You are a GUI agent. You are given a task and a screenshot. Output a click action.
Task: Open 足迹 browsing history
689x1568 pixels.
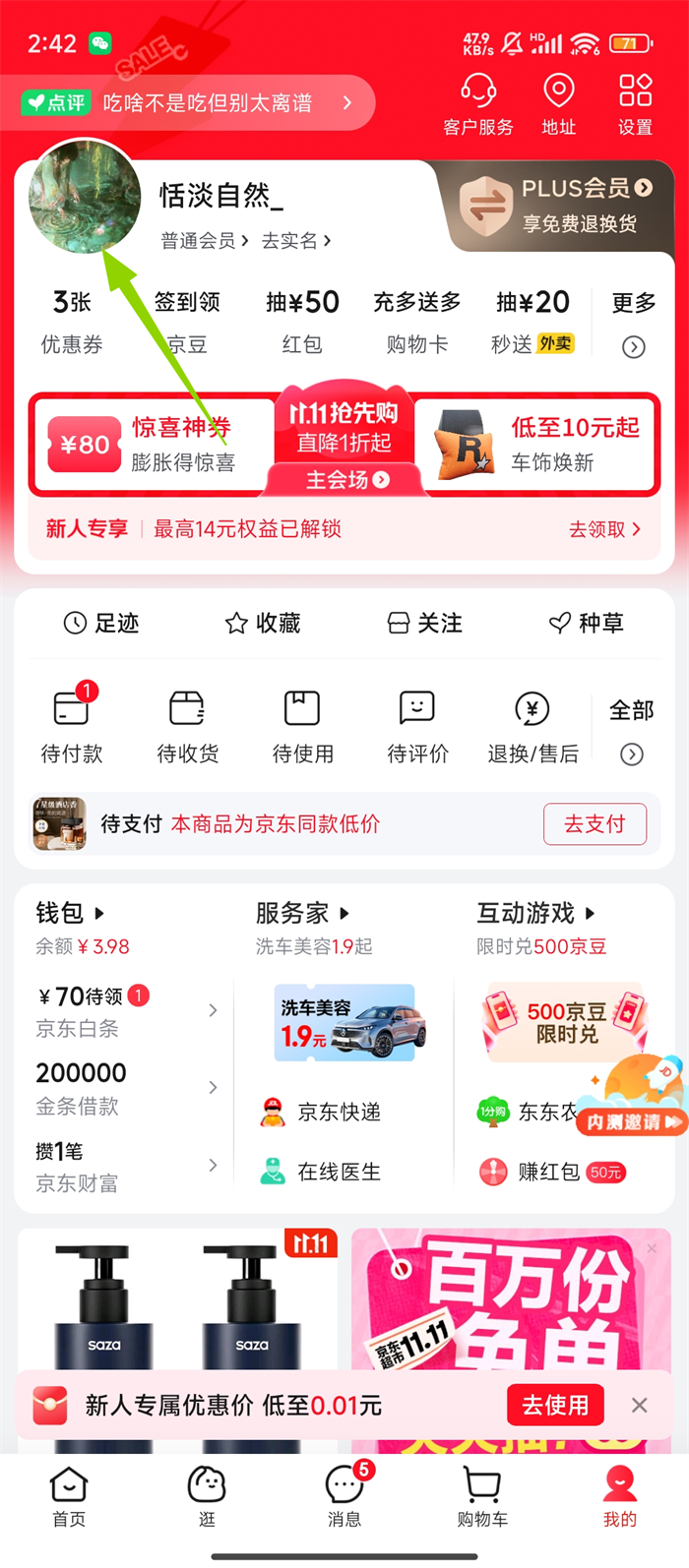102,623
